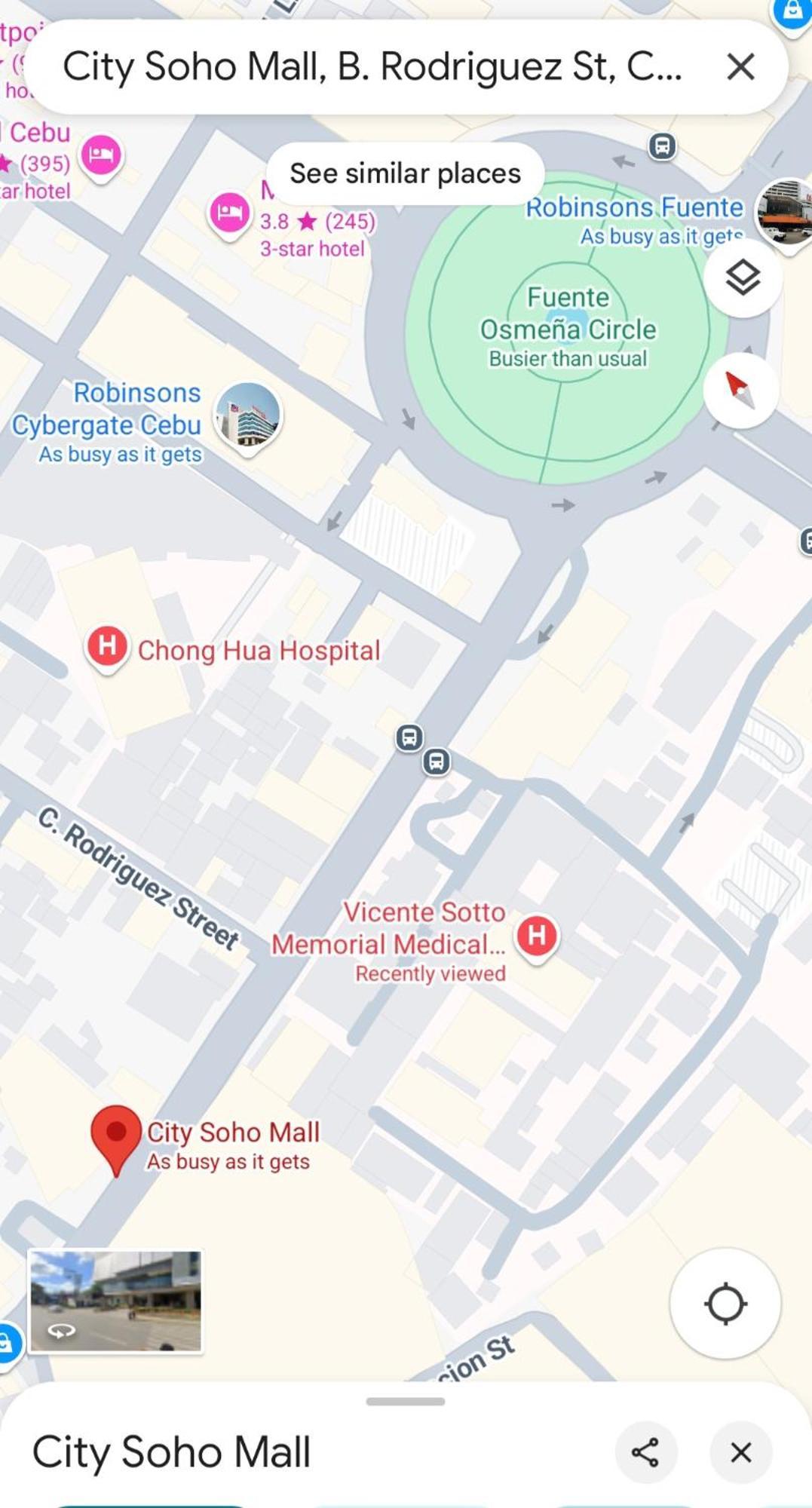The image size is (812, 1508).
Task: Select Vicente Sotto Memorial Medical marker
Action: 536,936
